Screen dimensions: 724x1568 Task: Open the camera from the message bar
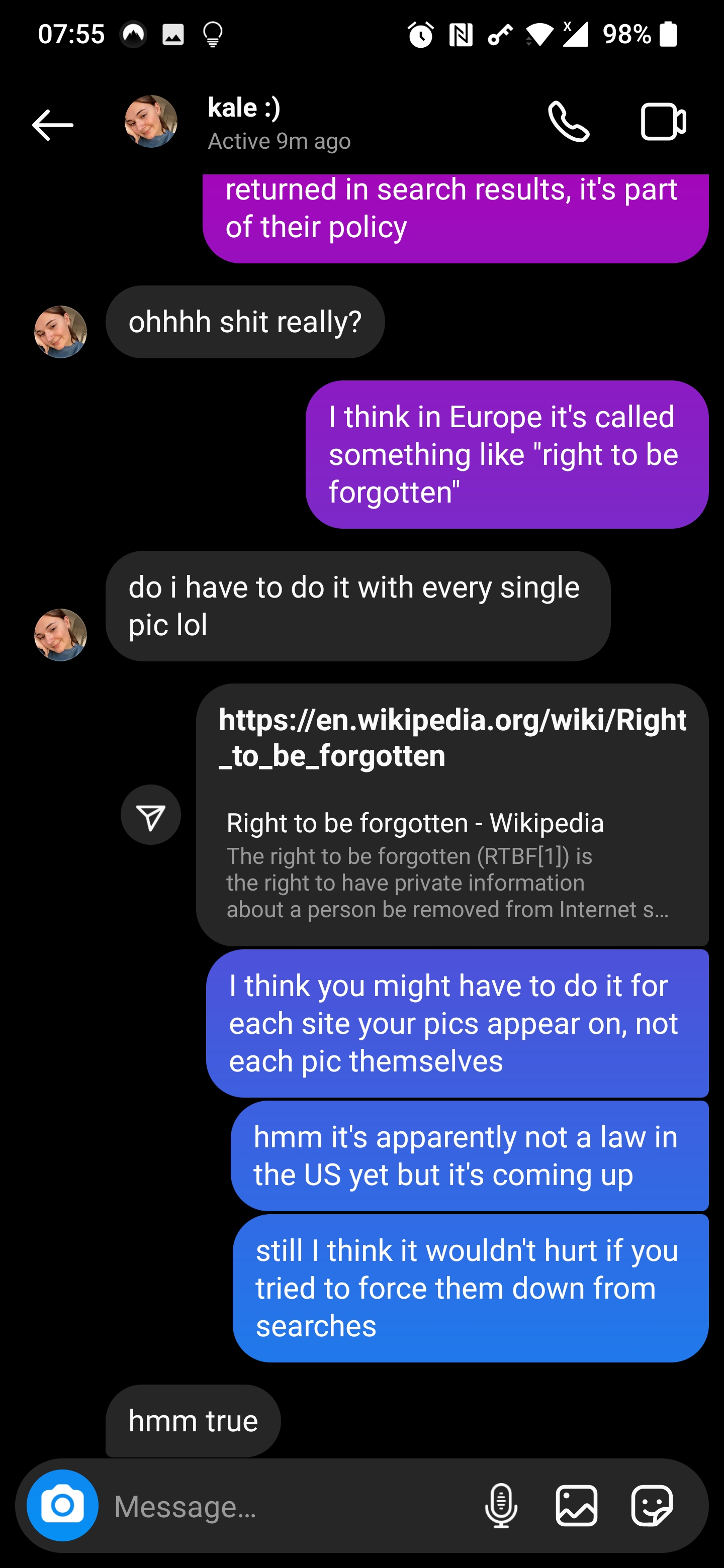(63, 1505)
